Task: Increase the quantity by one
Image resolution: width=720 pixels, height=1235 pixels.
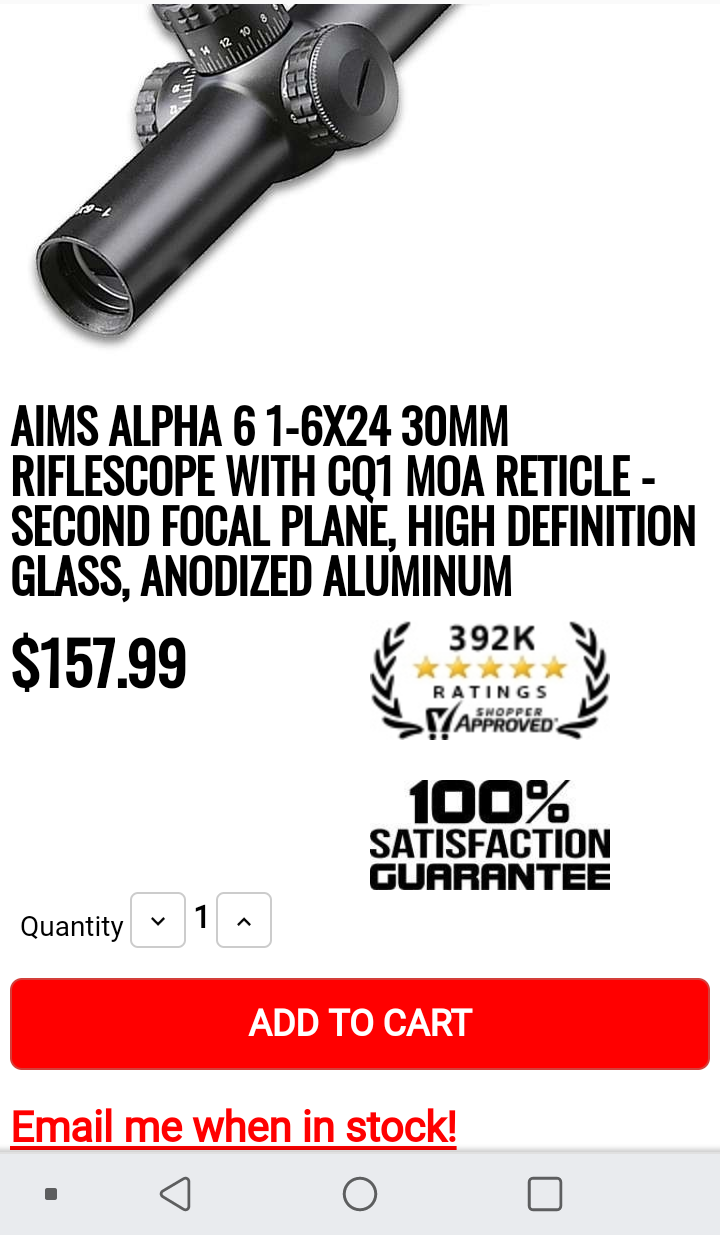Action: (x=244, y=920)
